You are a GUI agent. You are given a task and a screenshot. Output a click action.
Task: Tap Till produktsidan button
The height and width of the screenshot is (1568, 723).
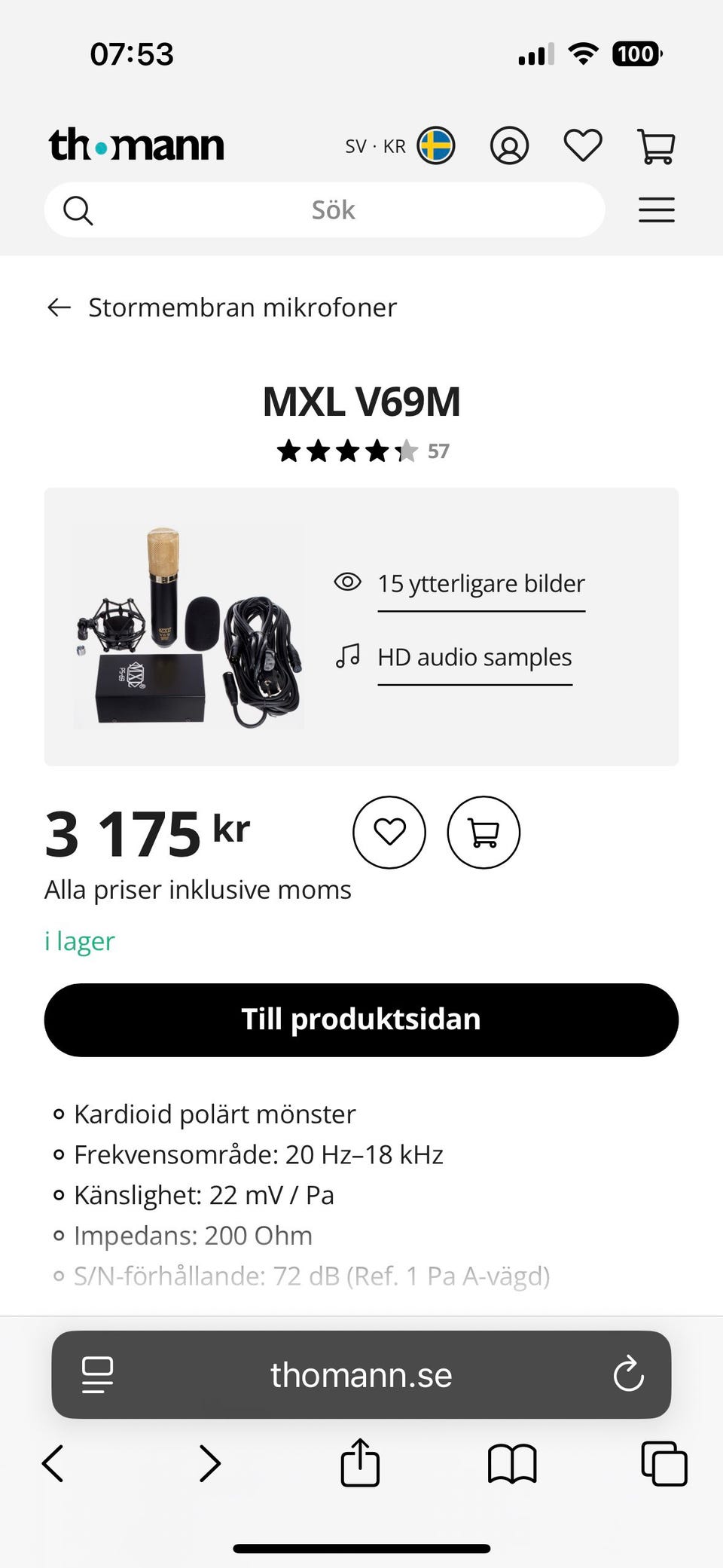click(361, 1019)
